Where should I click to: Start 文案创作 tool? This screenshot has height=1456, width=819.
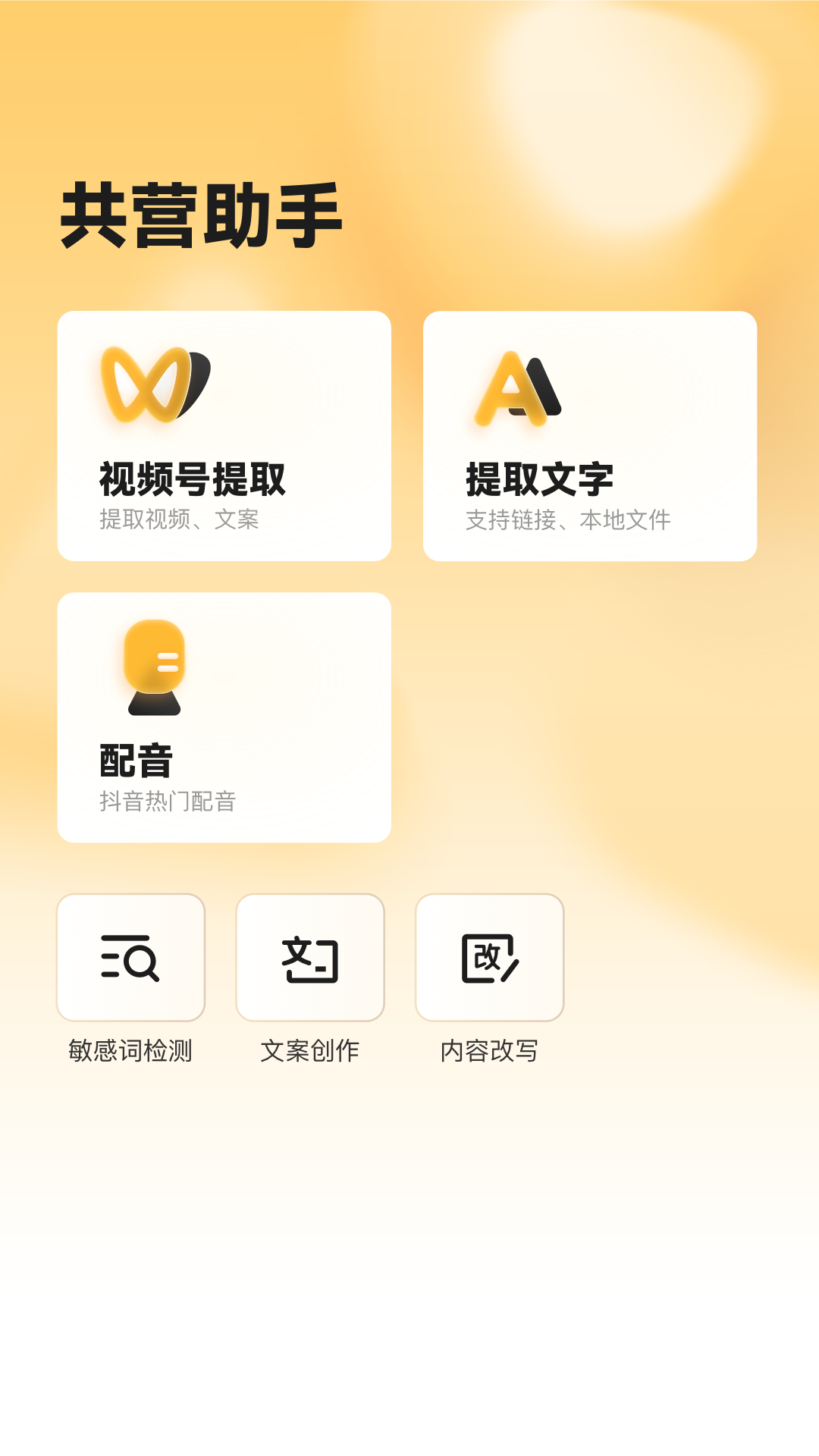click(x=310, y=958)
